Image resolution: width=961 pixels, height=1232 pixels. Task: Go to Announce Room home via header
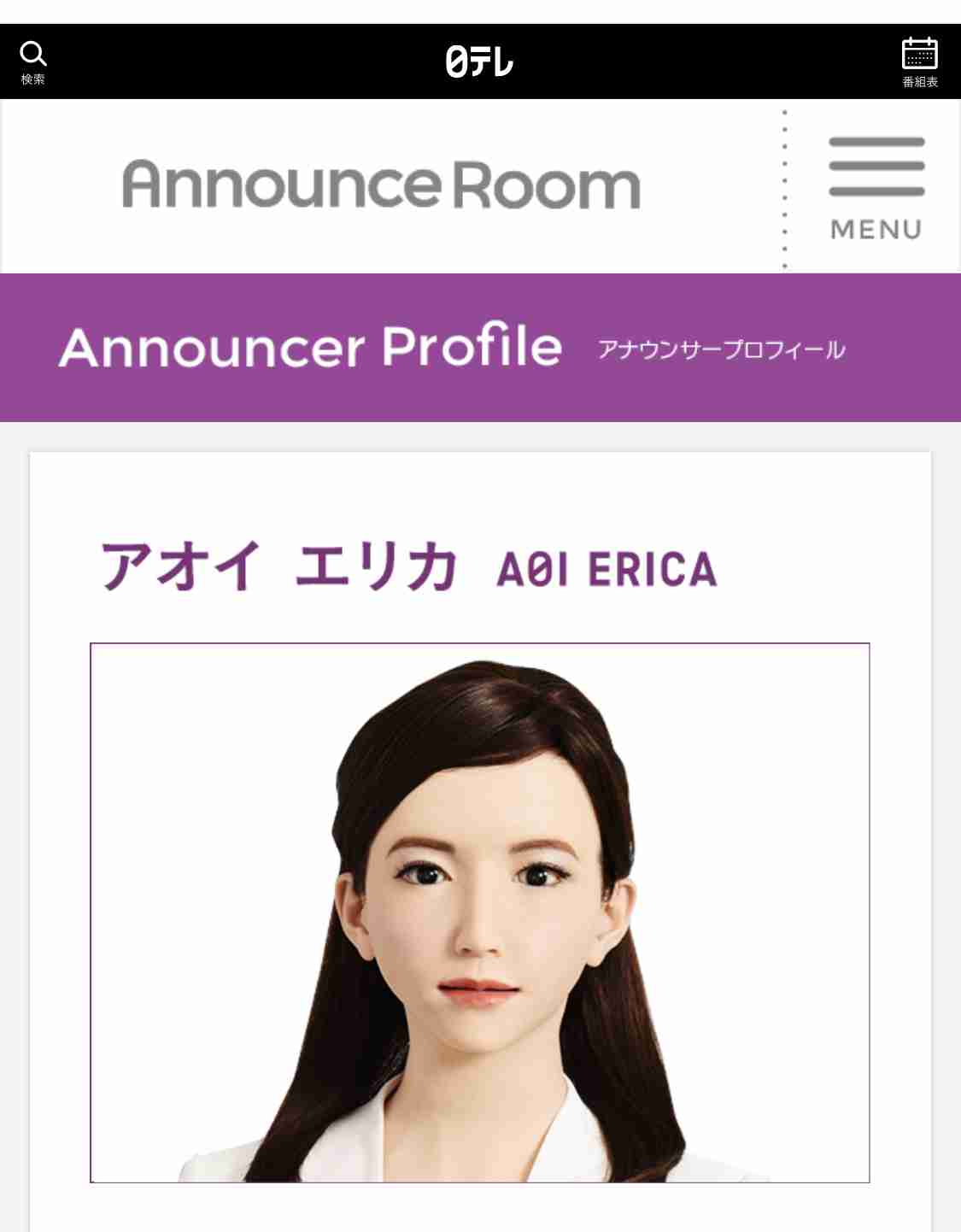click(379, 184)
